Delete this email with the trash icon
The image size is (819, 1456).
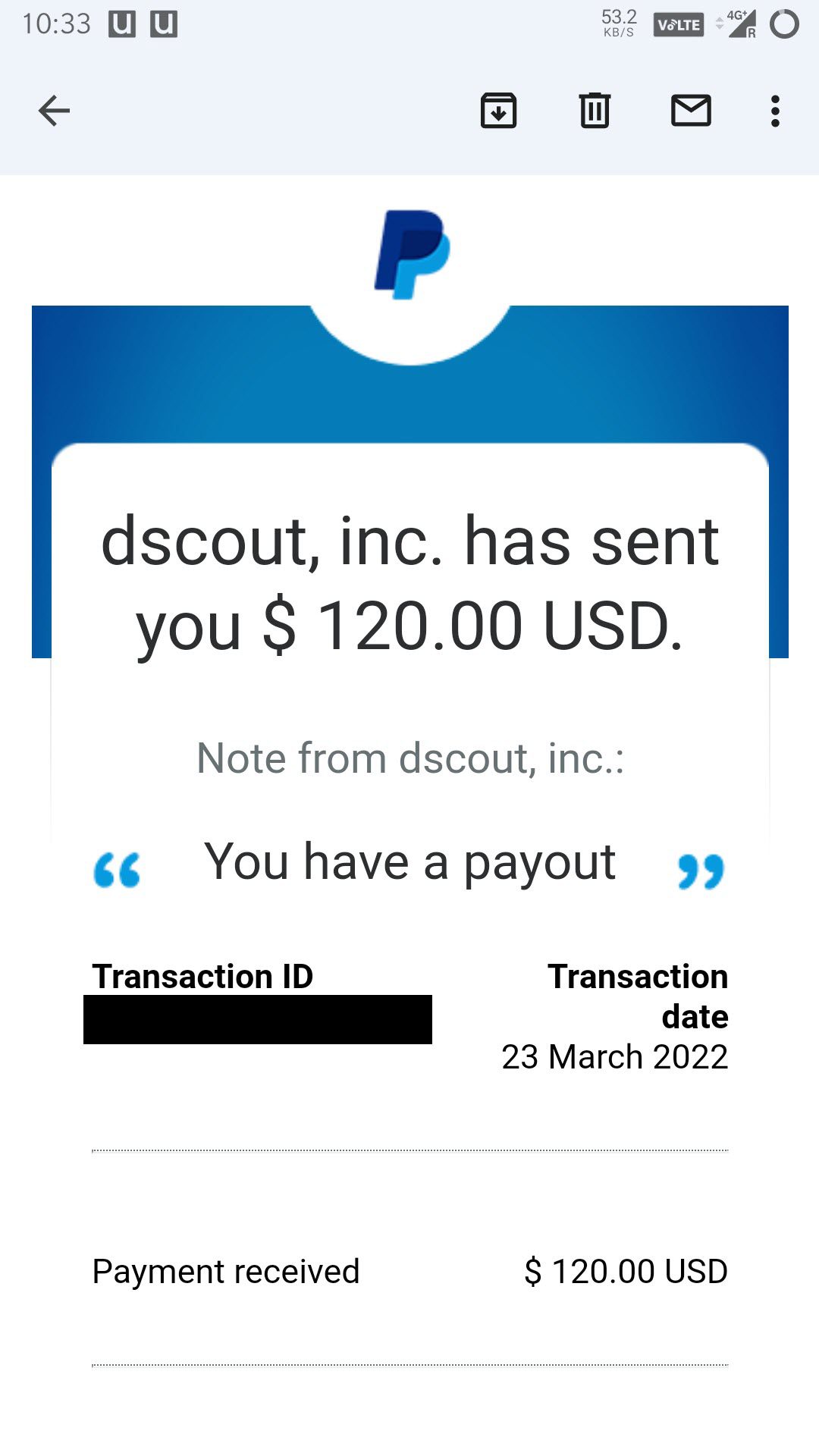595,111
